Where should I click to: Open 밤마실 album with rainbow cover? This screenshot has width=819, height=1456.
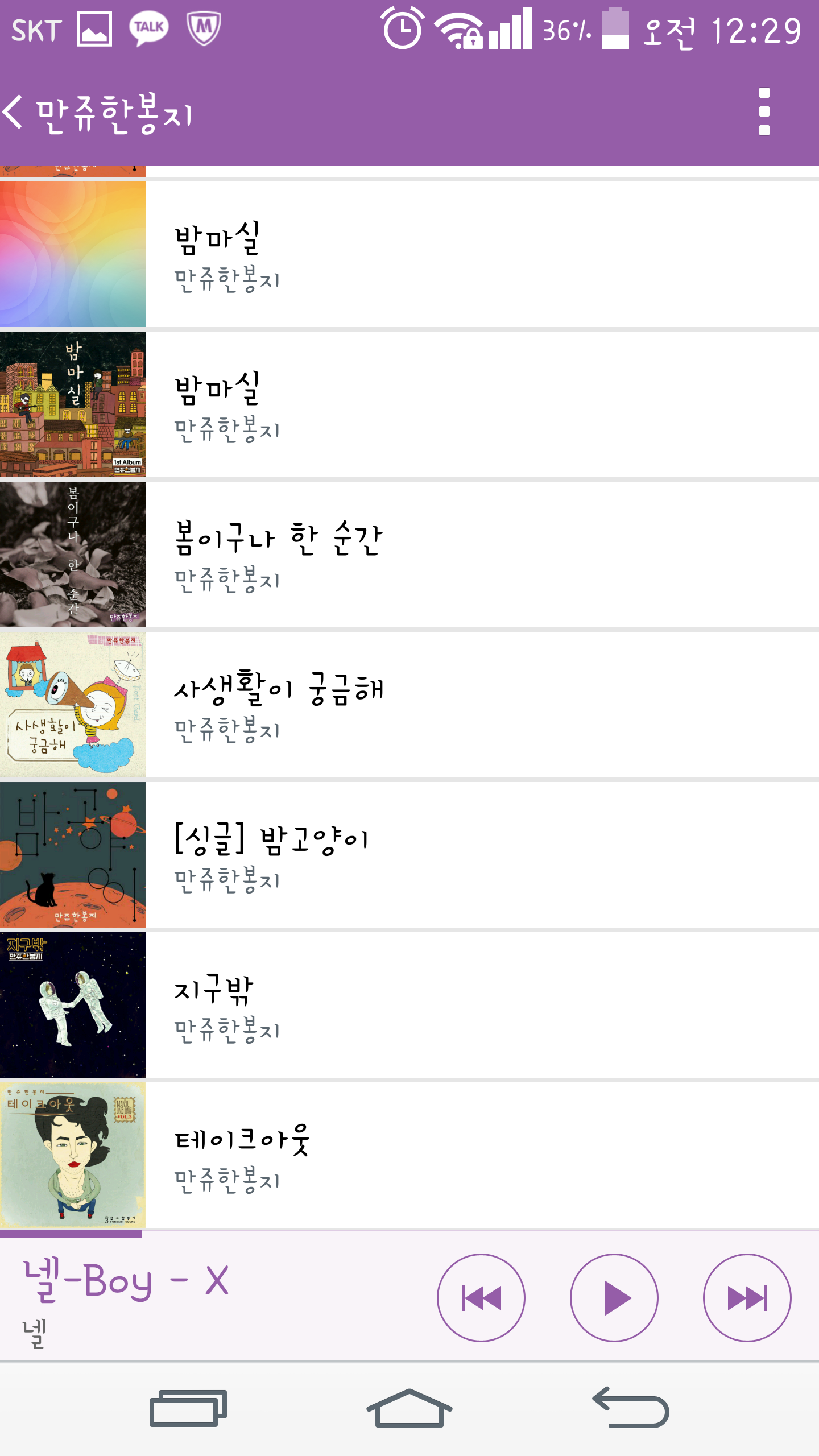coord(409,254)
